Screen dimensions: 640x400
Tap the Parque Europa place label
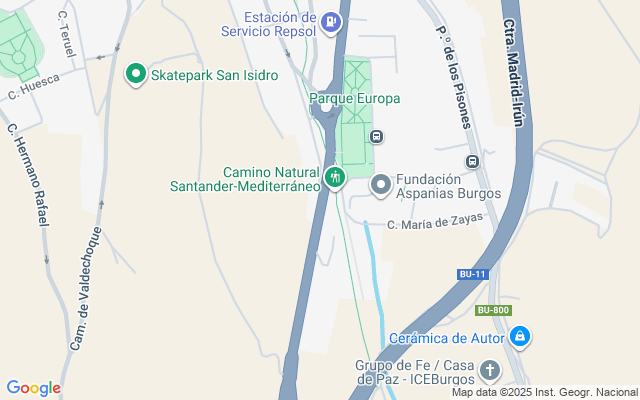tap(354, 99)
